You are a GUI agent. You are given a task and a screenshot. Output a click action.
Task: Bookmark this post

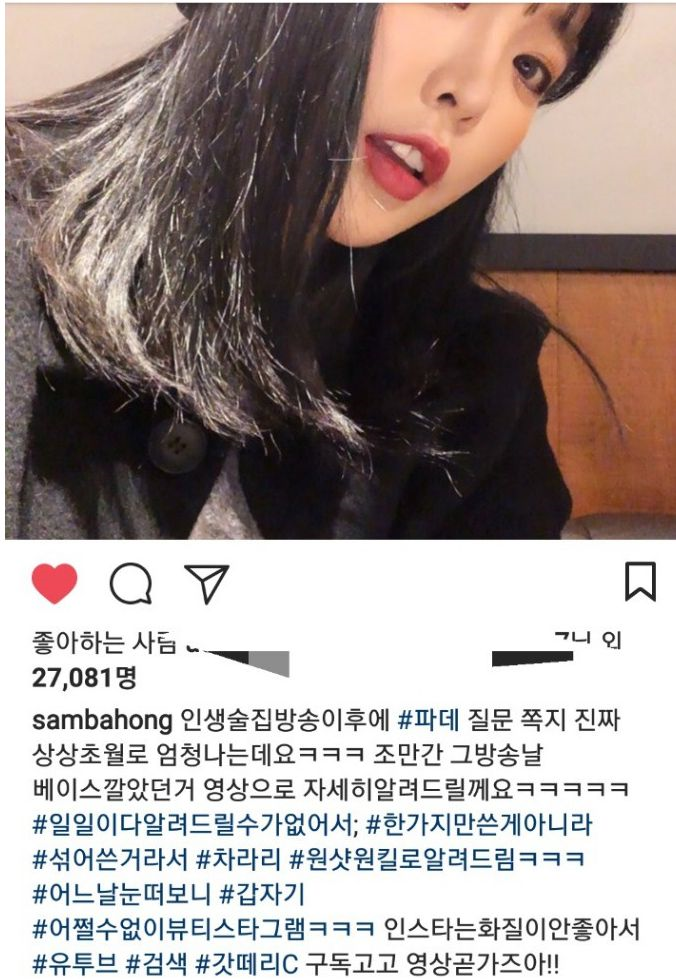(640, 582)
